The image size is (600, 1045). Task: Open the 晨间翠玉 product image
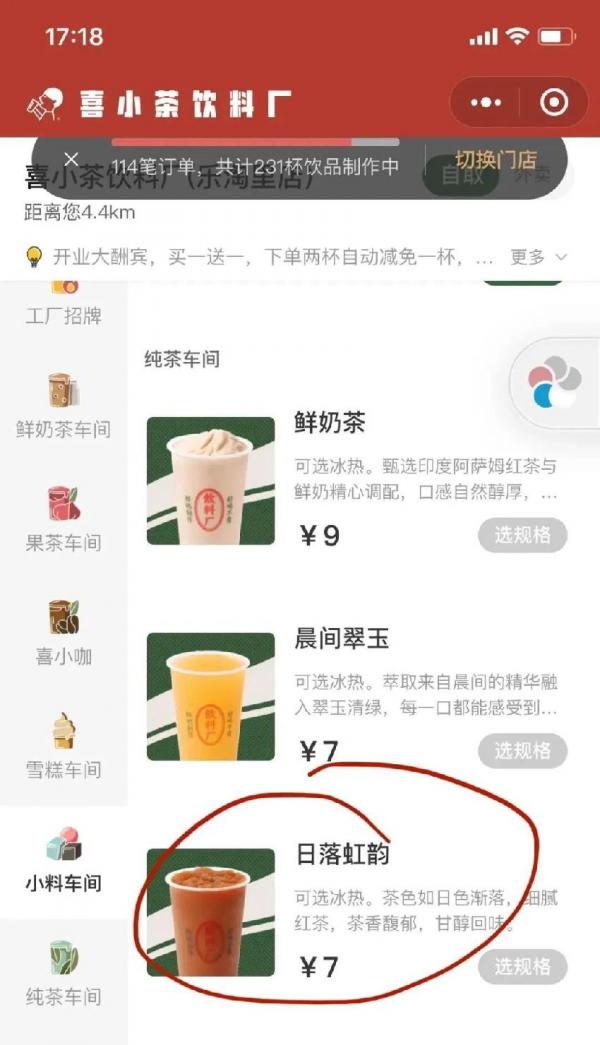click(211, 696)
